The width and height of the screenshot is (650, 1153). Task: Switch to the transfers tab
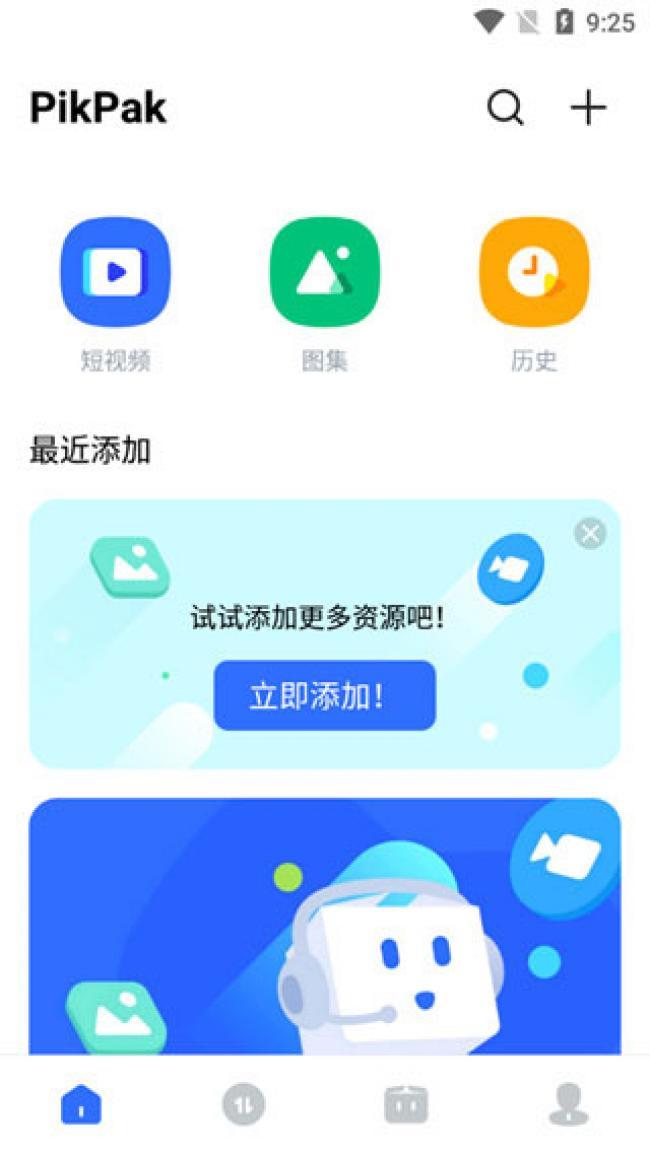[243, 1104]
